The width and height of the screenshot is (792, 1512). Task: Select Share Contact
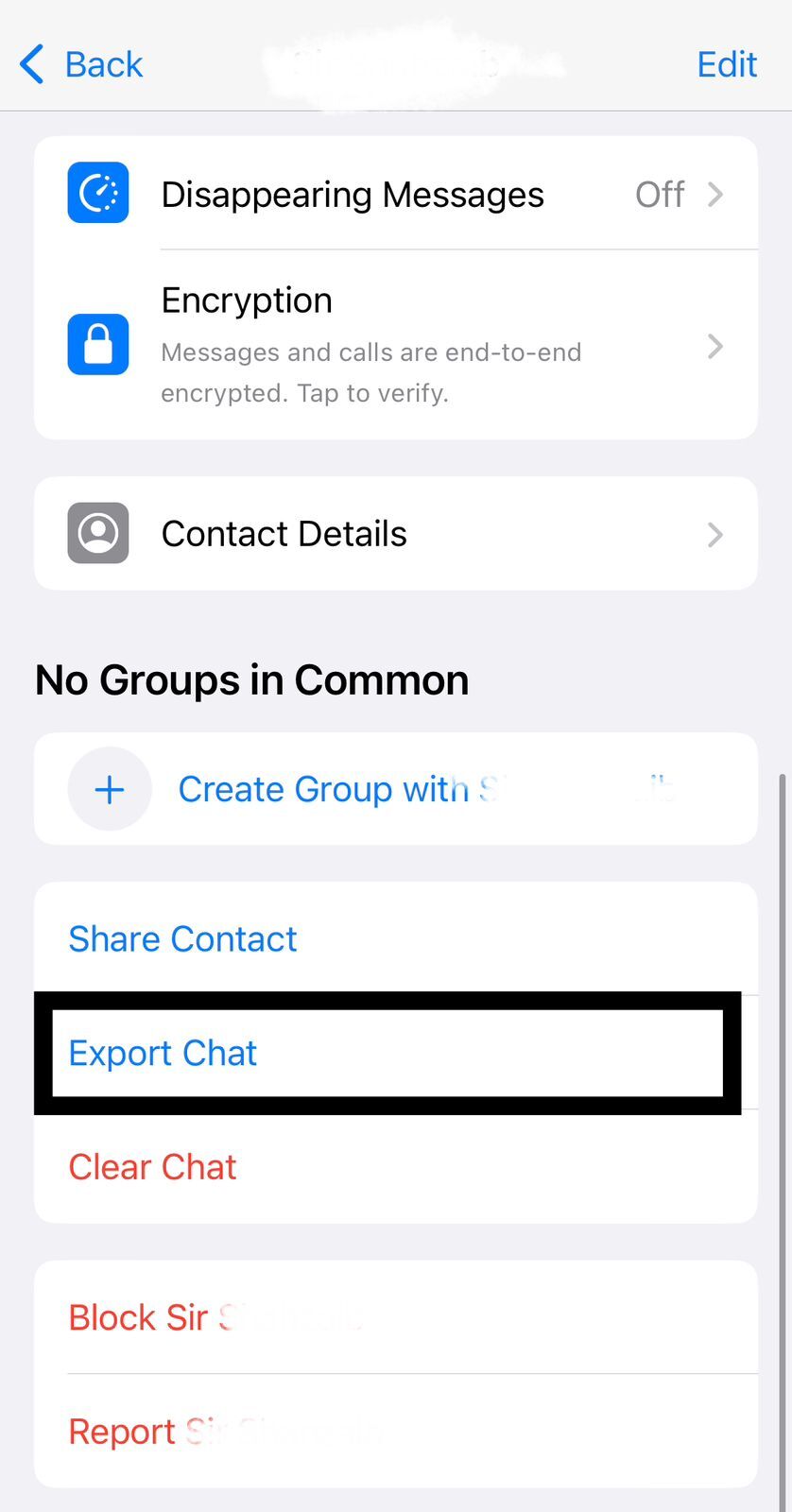[396, 939]
